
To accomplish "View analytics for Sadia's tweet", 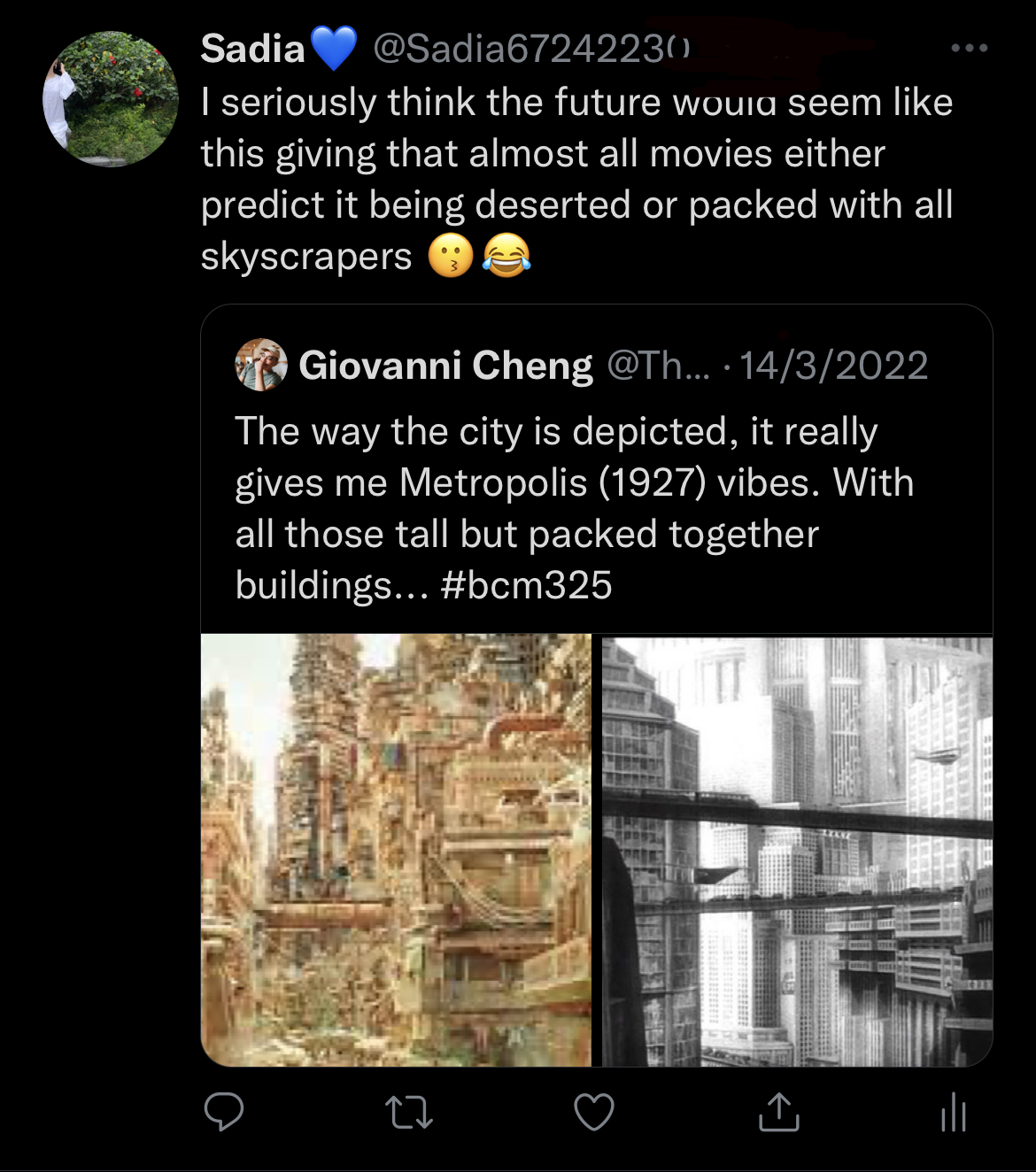I will [x=954, y=1112].
